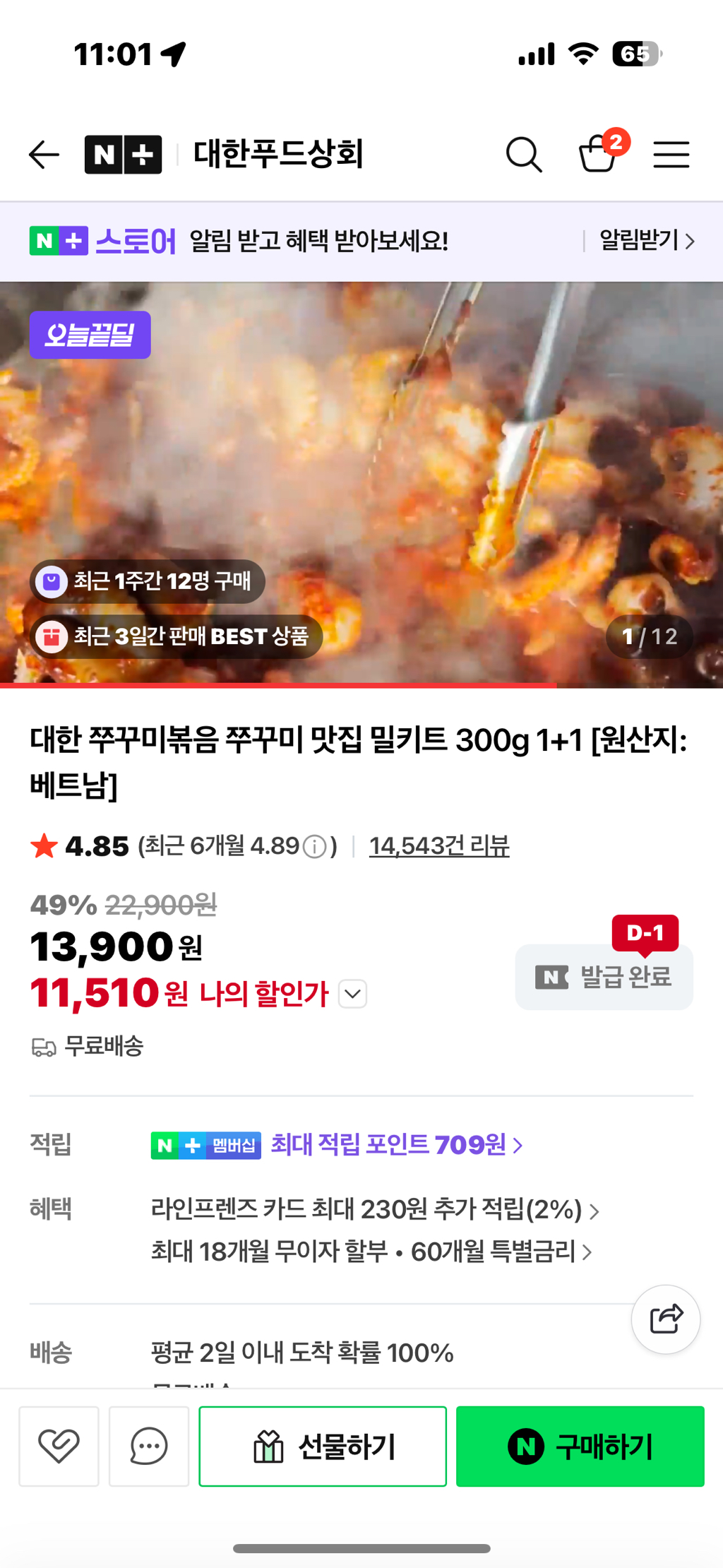Screen dimensions: 723x1568
Task: Open the 14,543건 리뷰 link
Action: tap(439, 845)
